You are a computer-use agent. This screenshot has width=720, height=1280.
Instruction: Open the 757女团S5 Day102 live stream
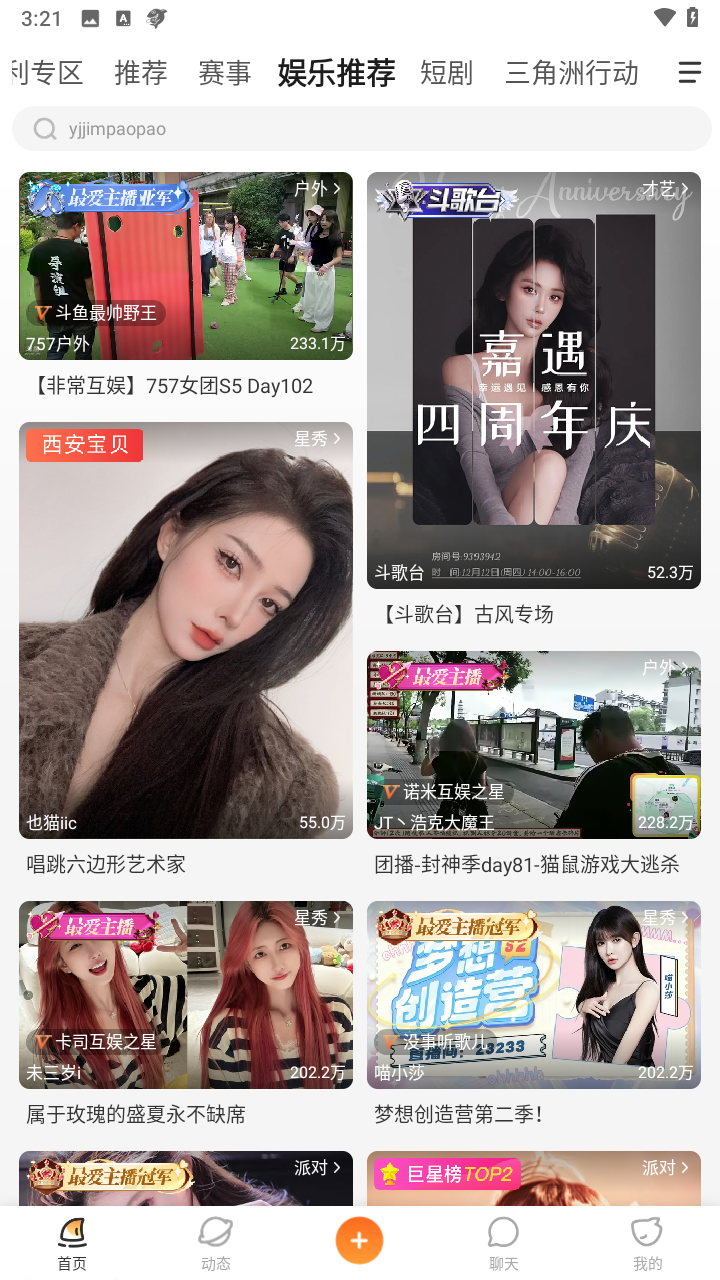pyautogui.click(x=186, y=267)
